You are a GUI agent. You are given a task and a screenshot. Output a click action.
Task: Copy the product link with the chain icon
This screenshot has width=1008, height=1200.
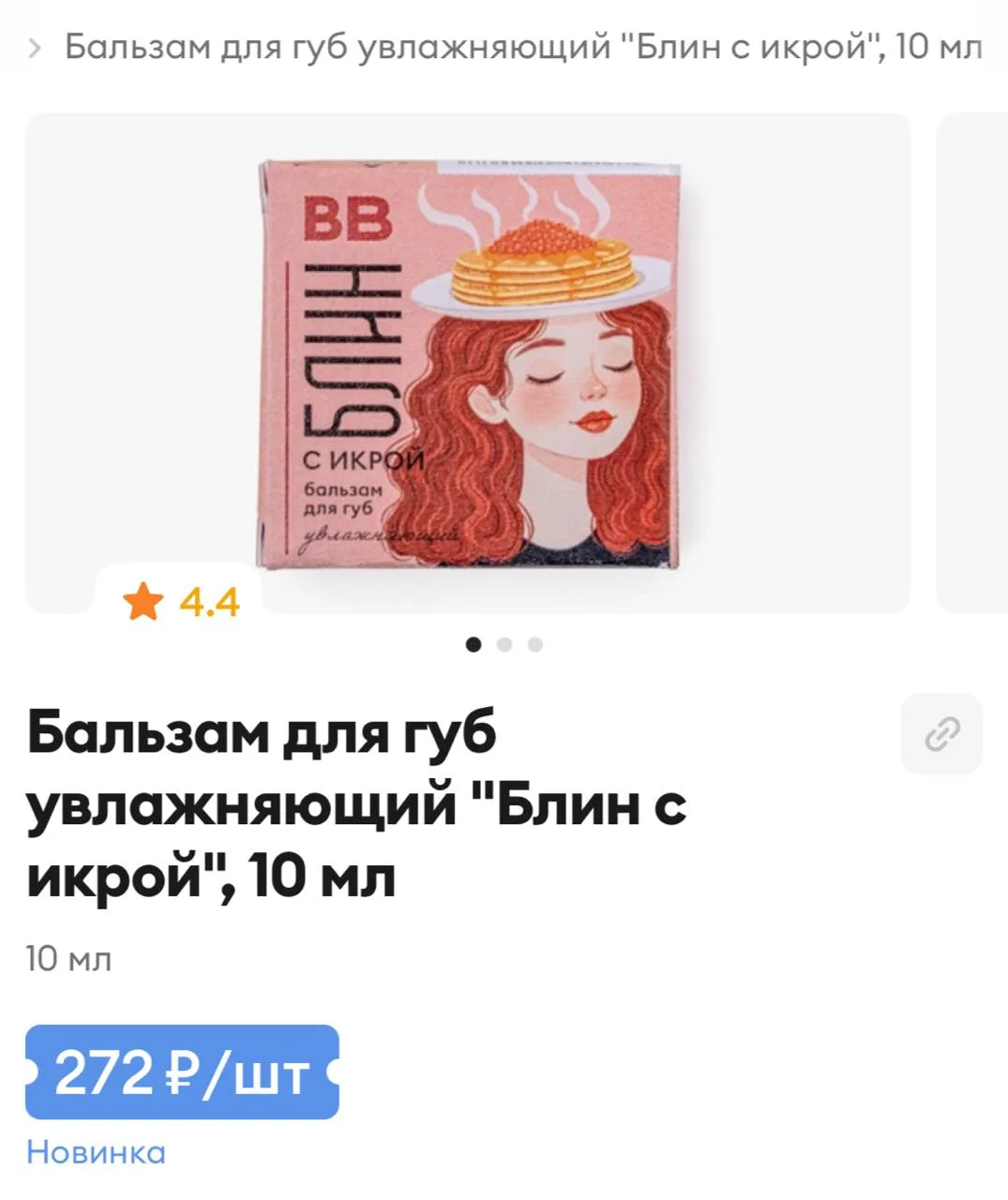click(x=941, y=734)
